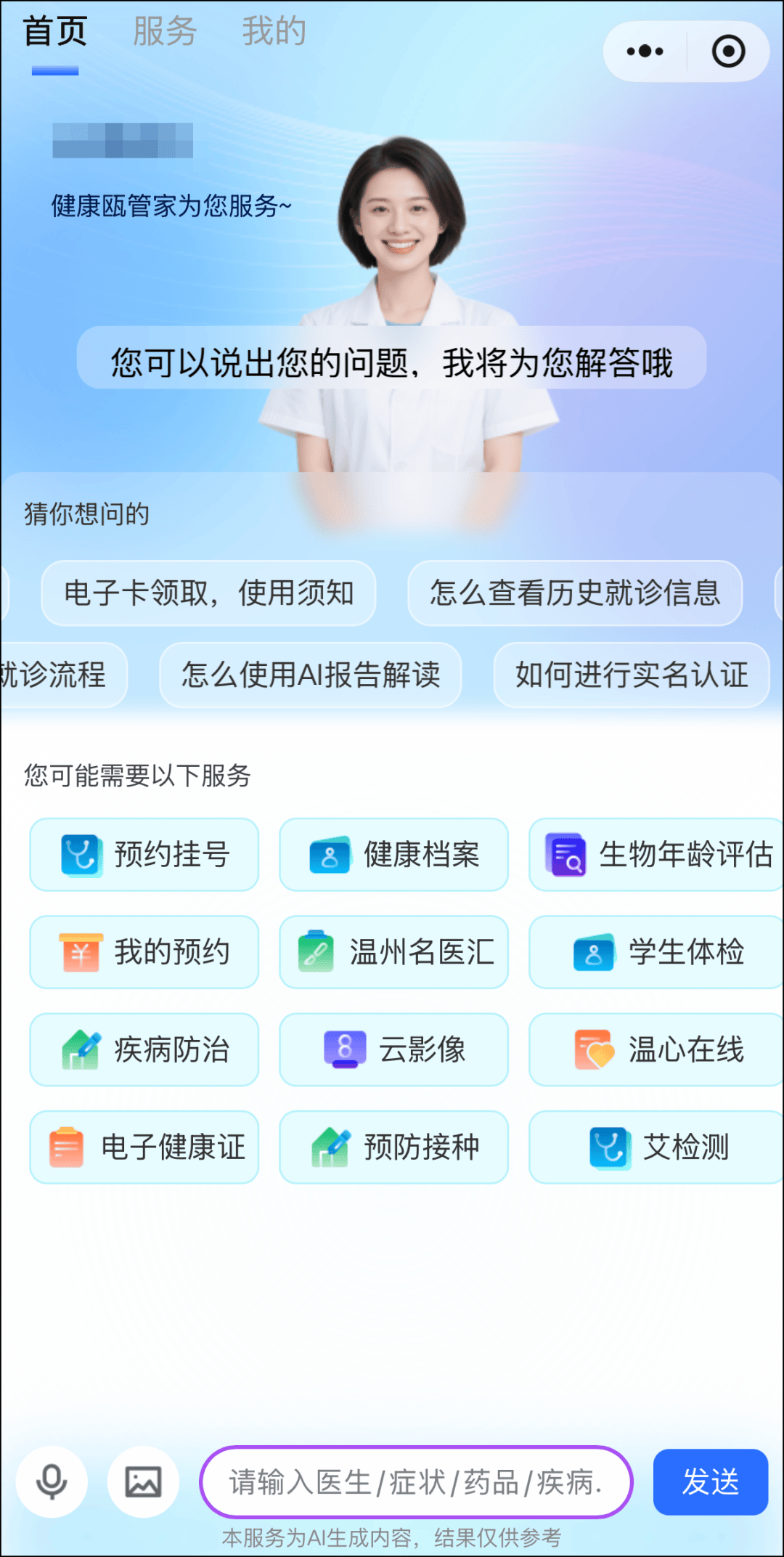The image size is (784, 1557).
Task: Tap the 发送 send button
Action: [x=710, y=1481]
